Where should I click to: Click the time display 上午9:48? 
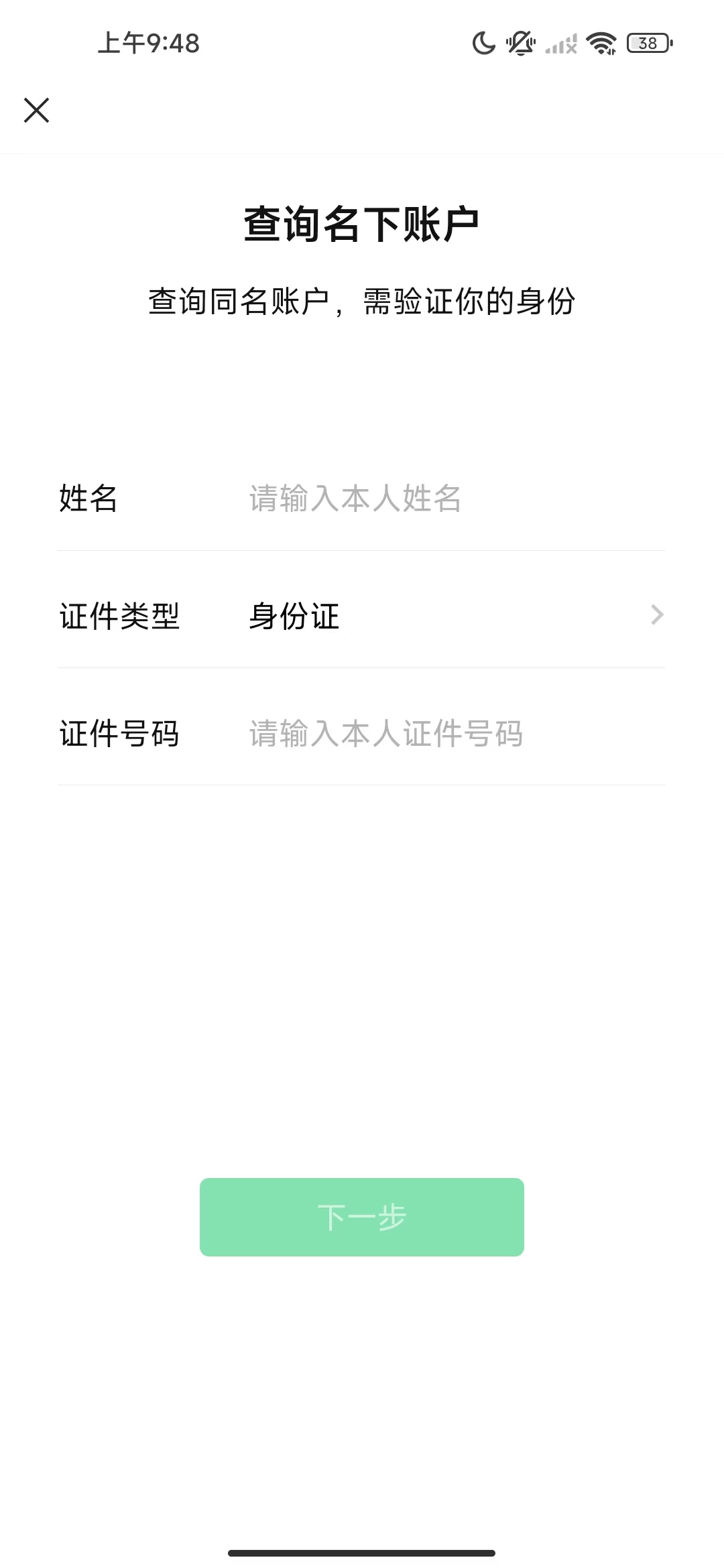click(x=149, y=43)
